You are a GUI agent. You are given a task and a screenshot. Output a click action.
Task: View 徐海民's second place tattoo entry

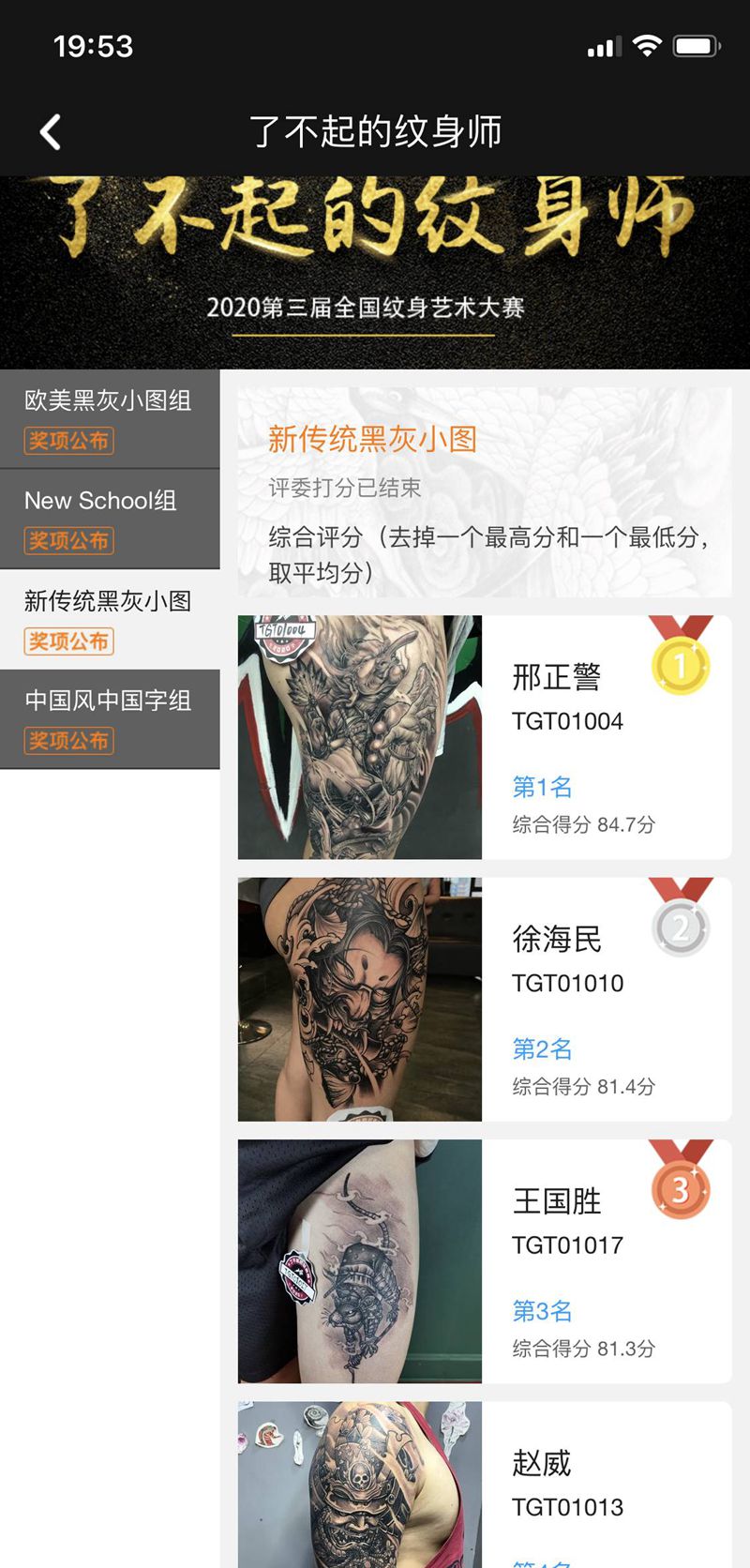(484, 999)
